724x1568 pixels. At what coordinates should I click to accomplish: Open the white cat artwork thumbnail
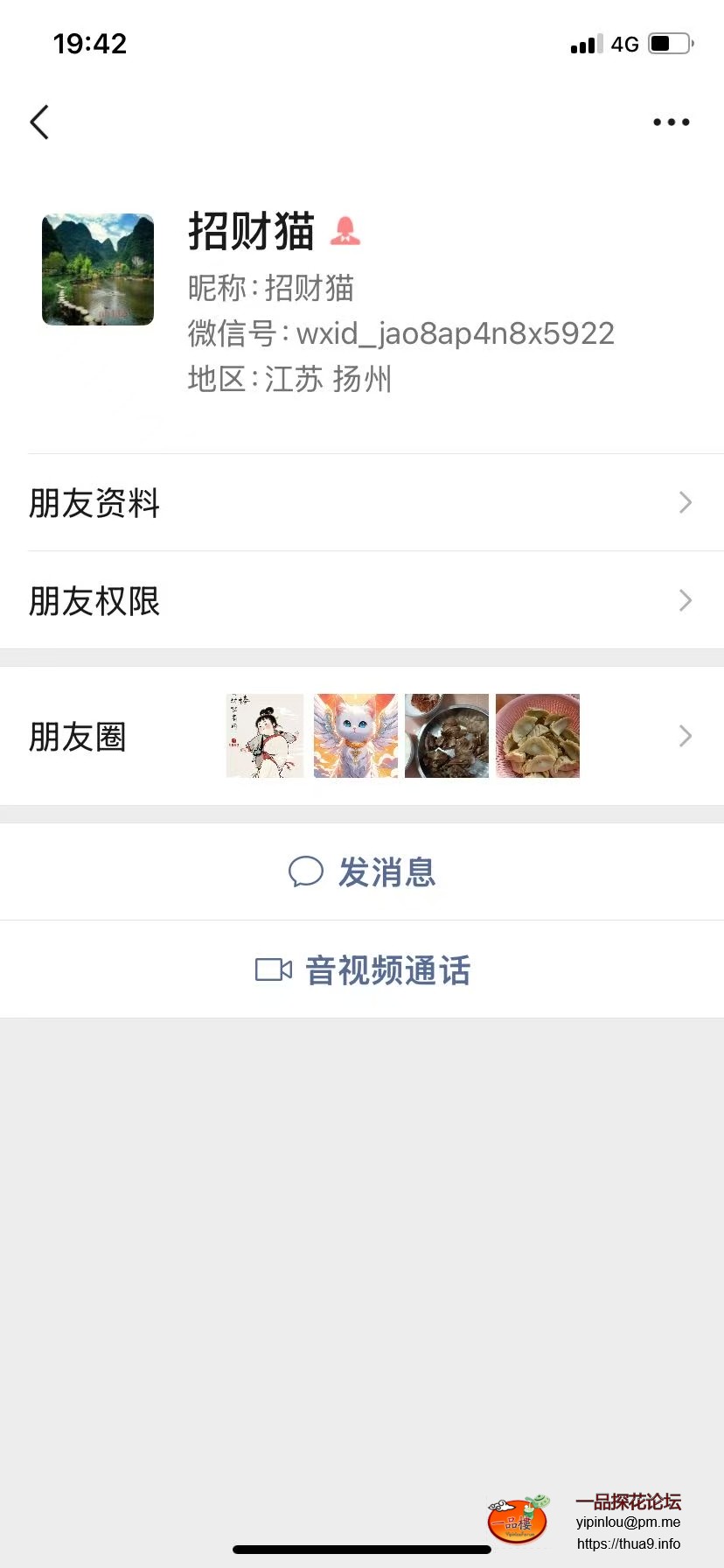pos(355,736)
